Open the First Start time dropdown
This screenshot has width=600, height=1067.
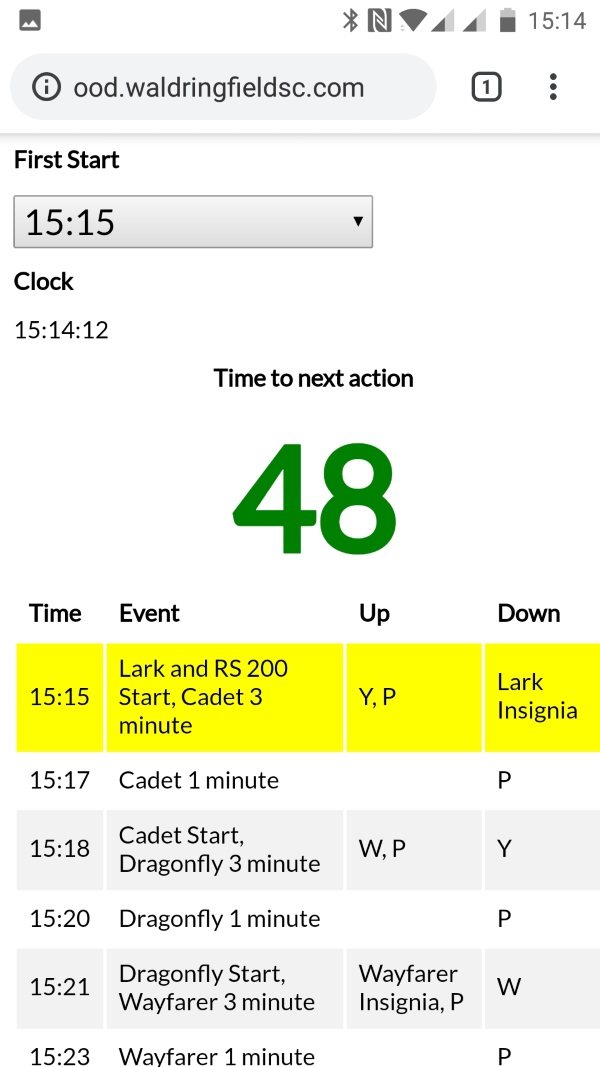(193, 222)
